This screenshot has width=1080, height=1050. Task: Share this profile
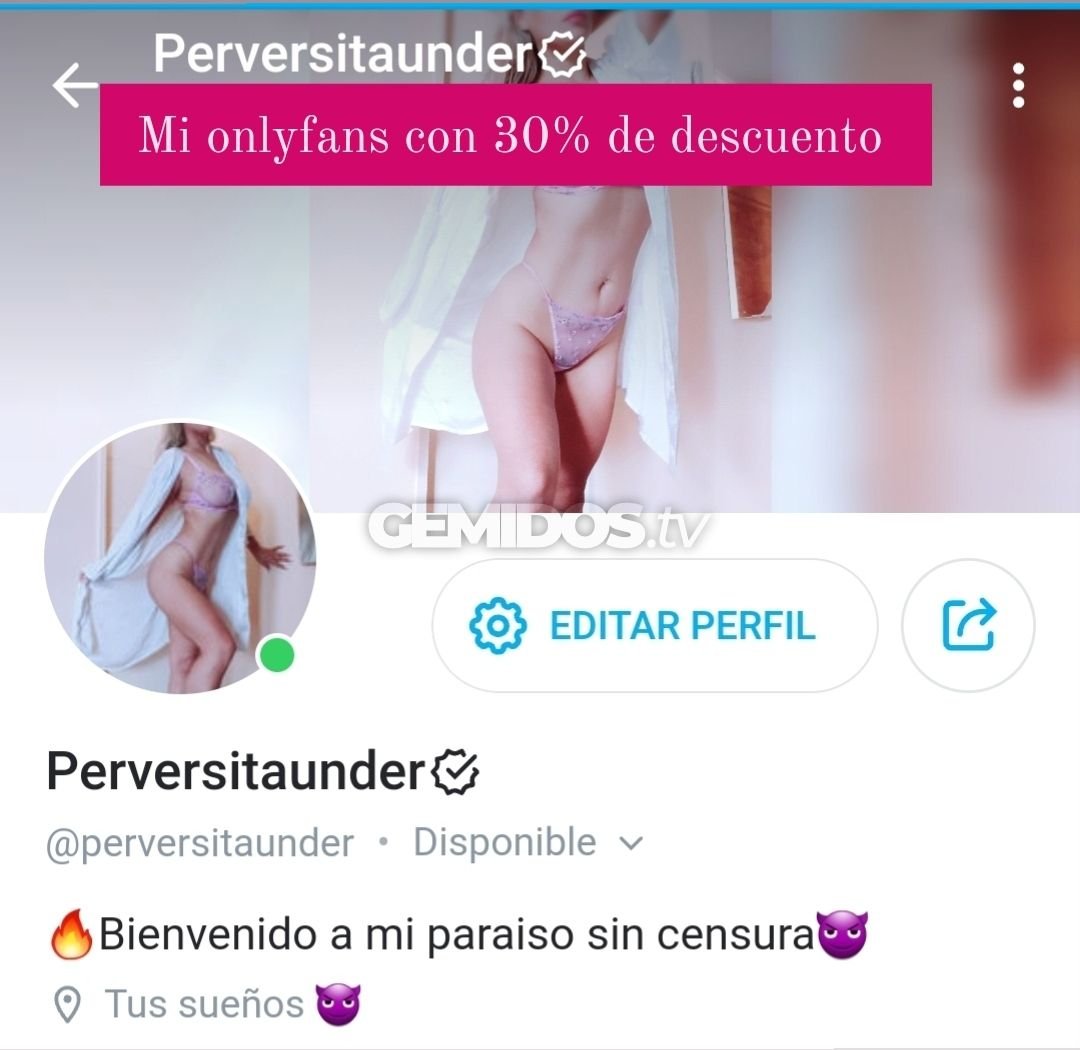click(x=968, y=626)
